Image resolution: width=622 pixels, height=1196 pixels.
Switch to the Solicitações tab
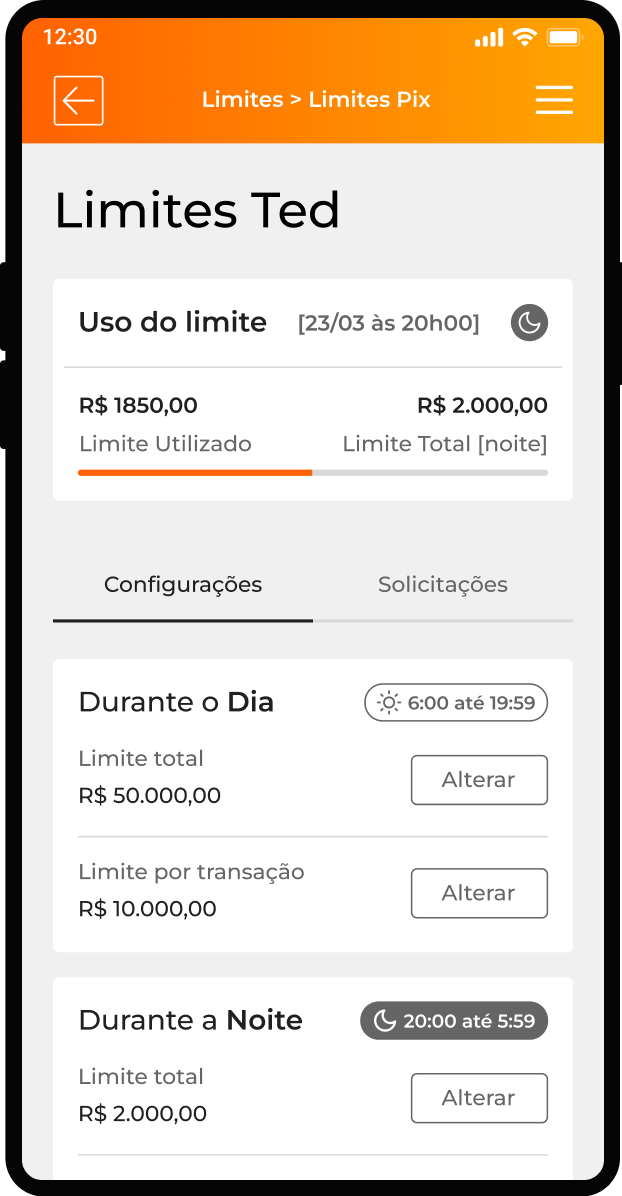coord(442,585)
